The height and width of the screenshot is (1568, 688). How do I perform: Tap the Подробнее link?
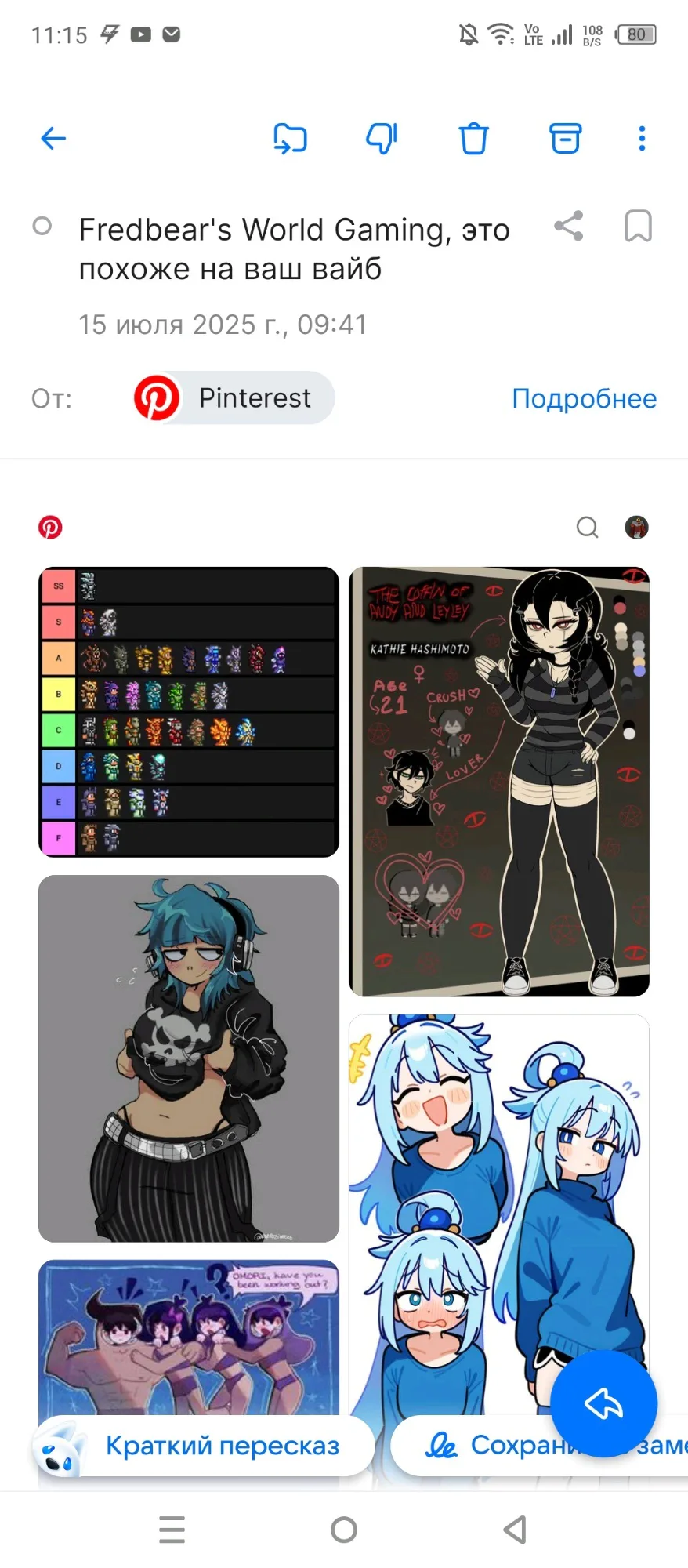pos(585,398)
